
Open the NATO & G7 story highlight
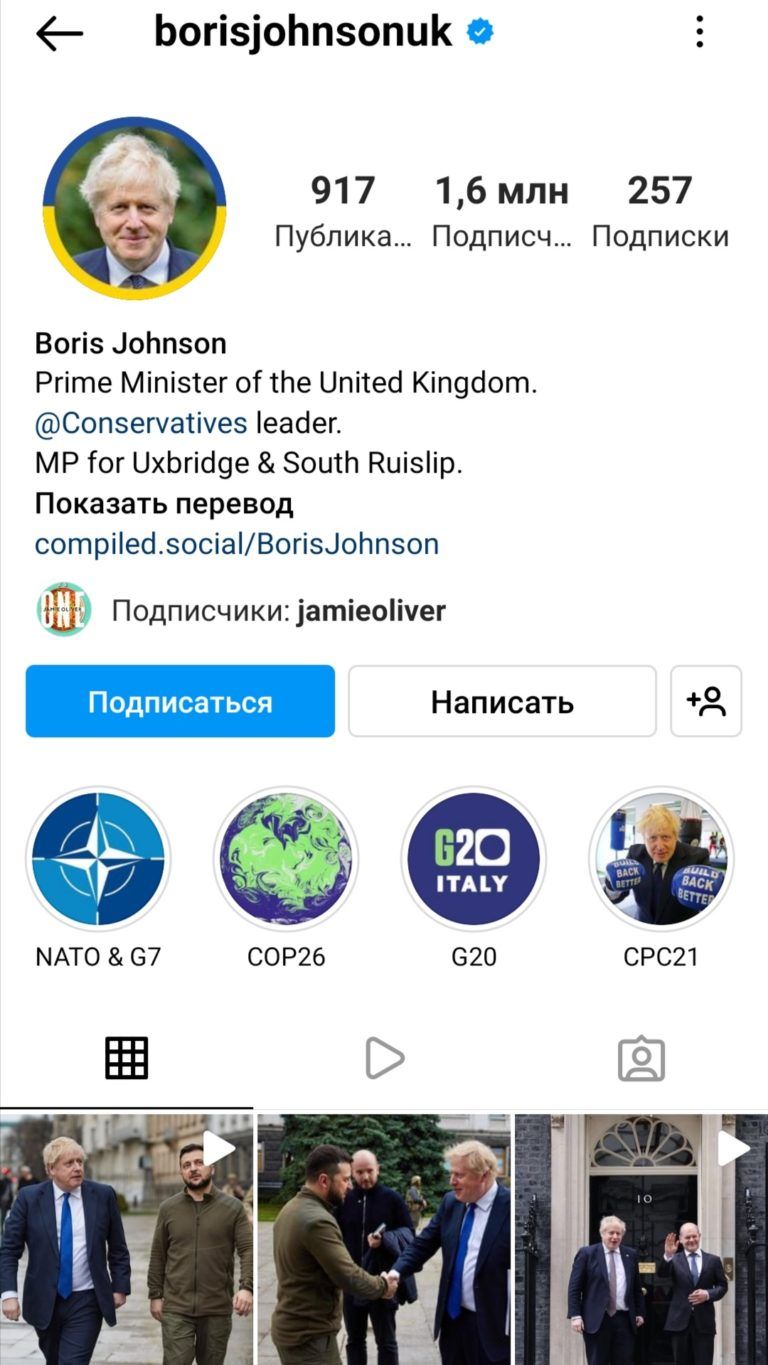point(99,858)
